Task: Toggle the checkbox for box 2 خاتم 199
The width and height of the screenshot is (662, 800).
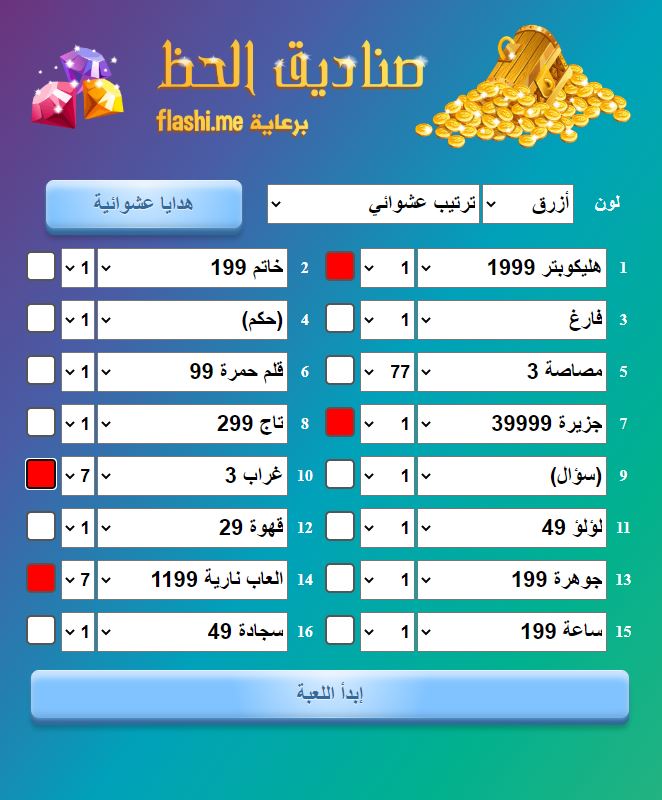Action: (41, 267)
